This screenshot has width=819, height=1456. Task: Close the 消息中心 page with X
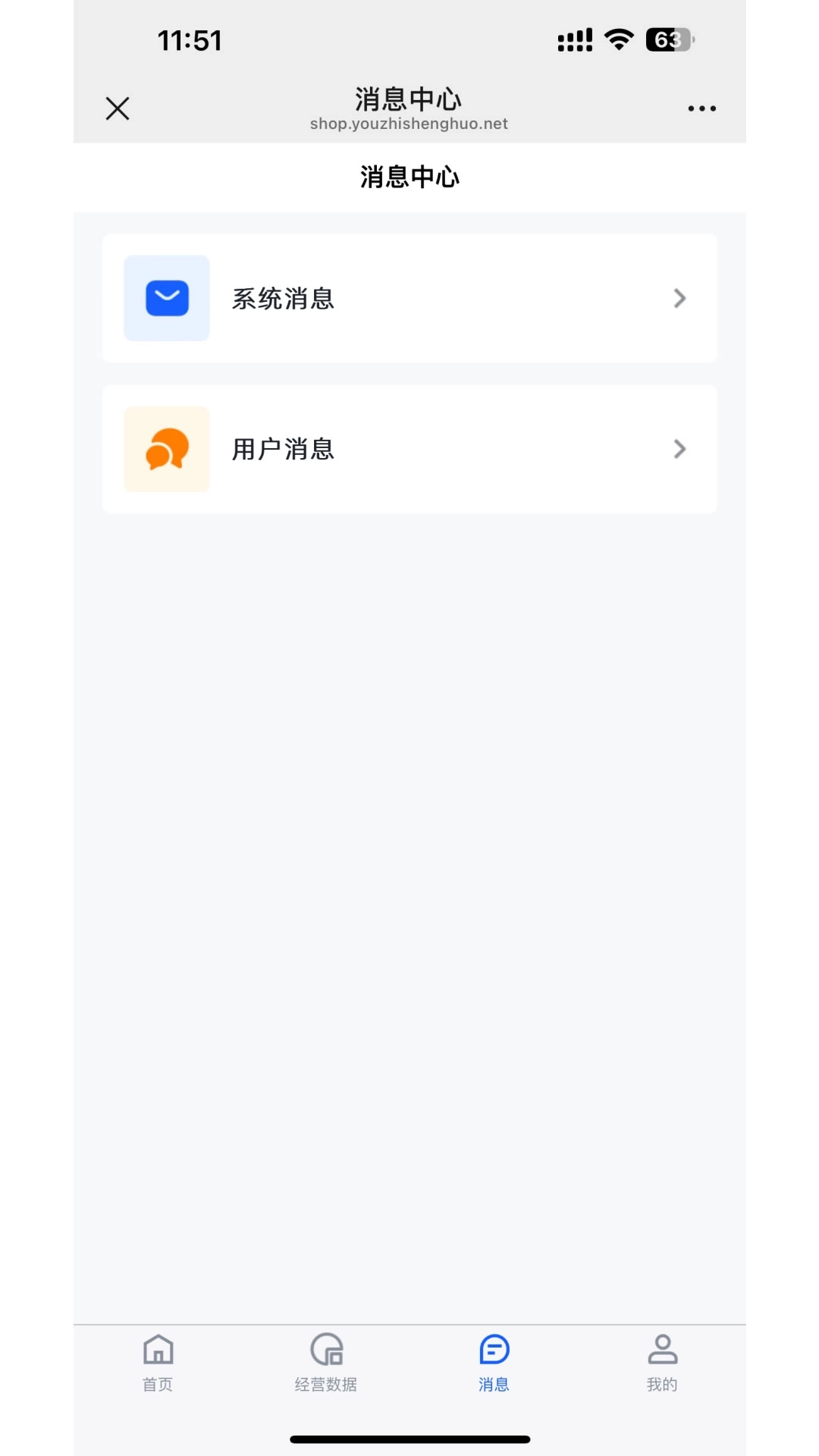pos(118,108)
